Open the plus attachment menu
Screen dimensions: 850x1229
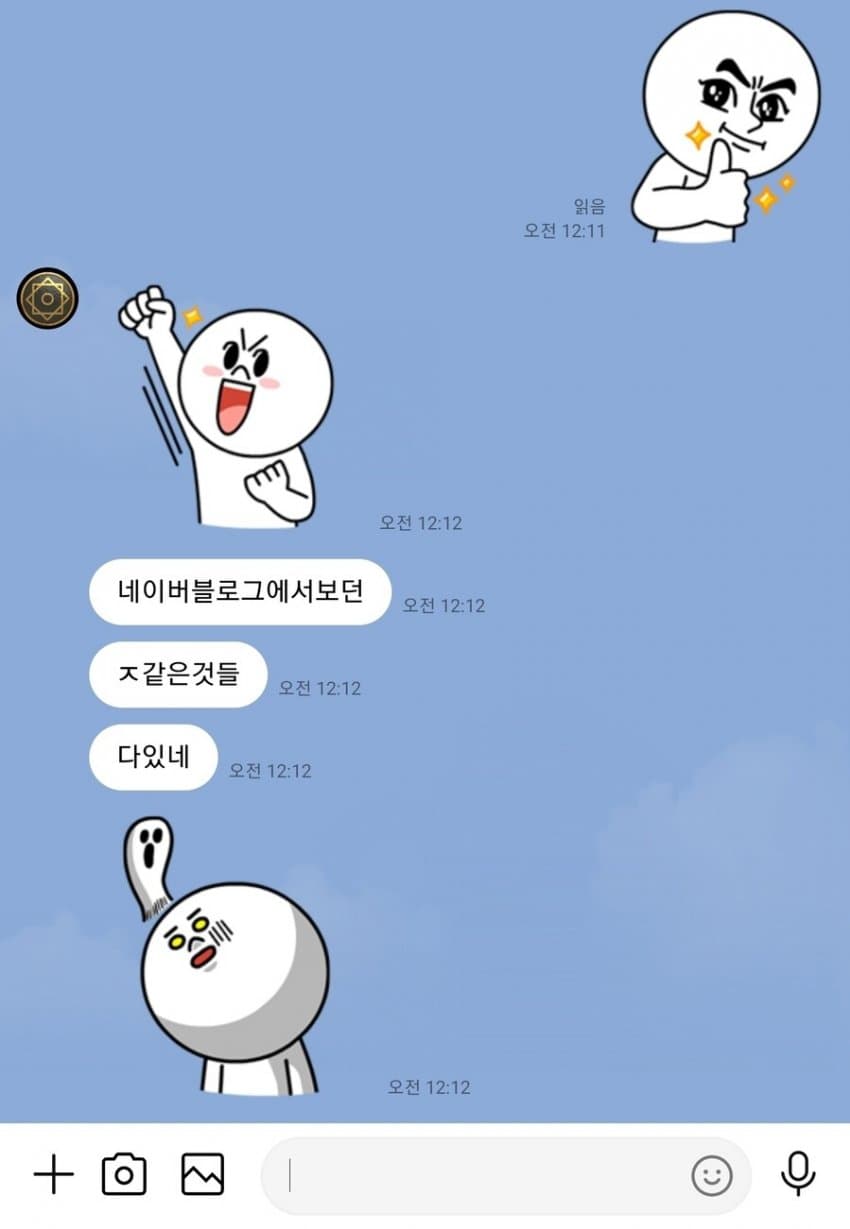pos(54,1174)
